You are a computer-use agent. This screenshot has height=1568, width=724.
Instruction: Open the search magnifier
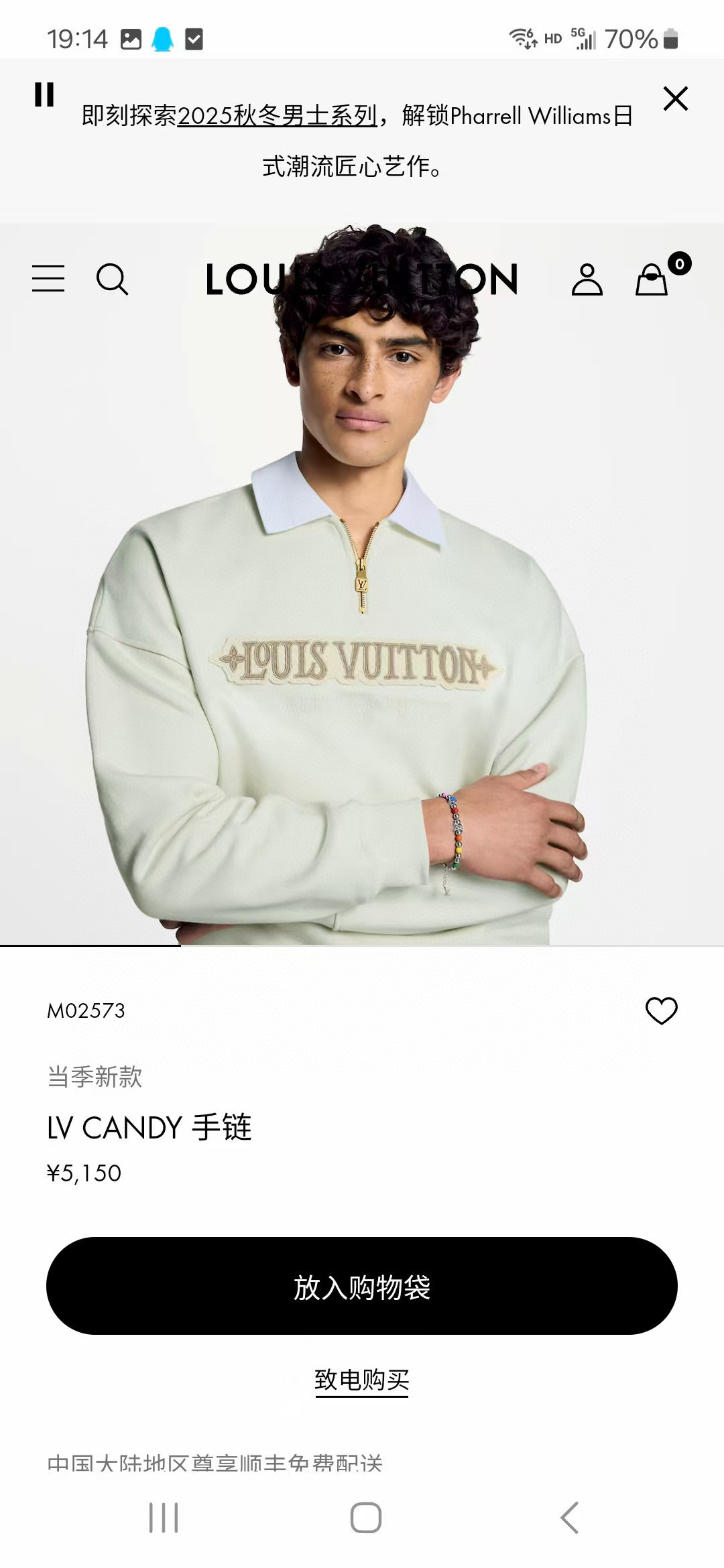112,279
